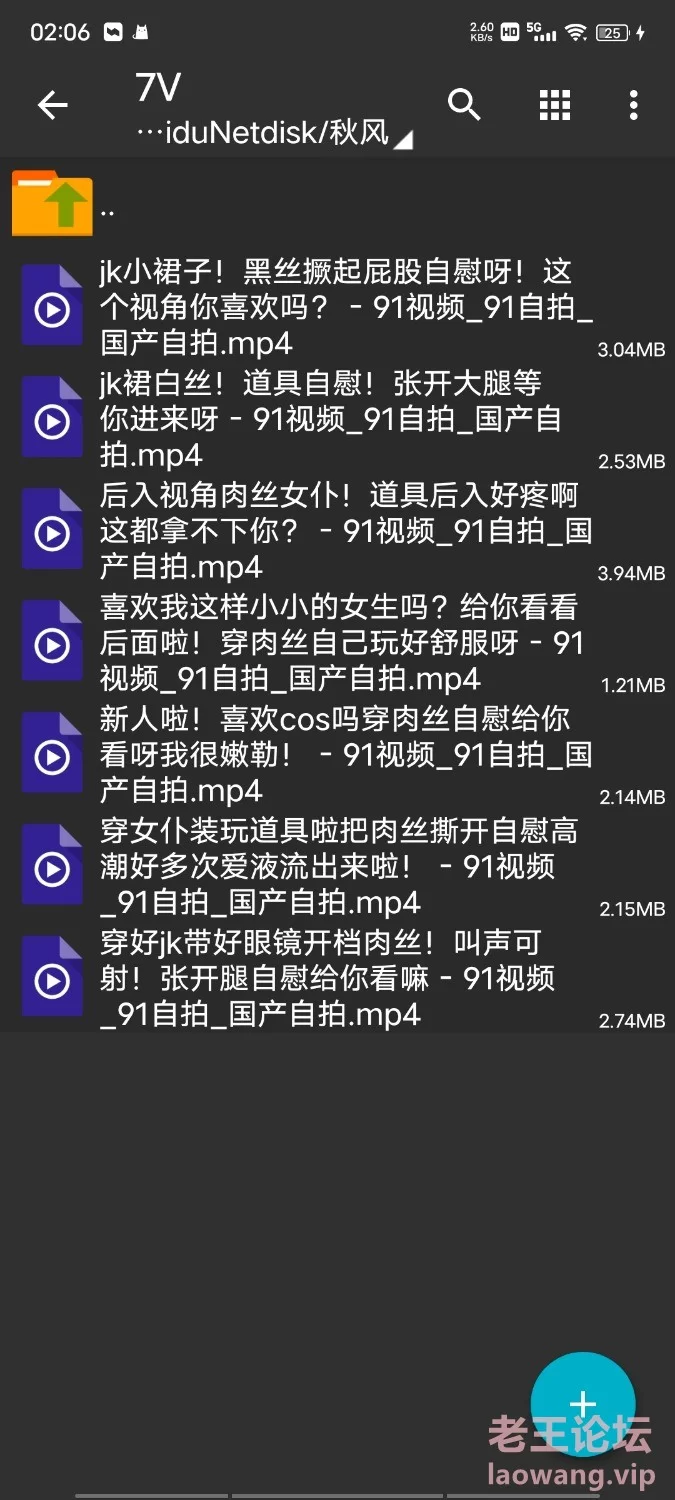Tap the floating plus button

[x=583, y=1404]
